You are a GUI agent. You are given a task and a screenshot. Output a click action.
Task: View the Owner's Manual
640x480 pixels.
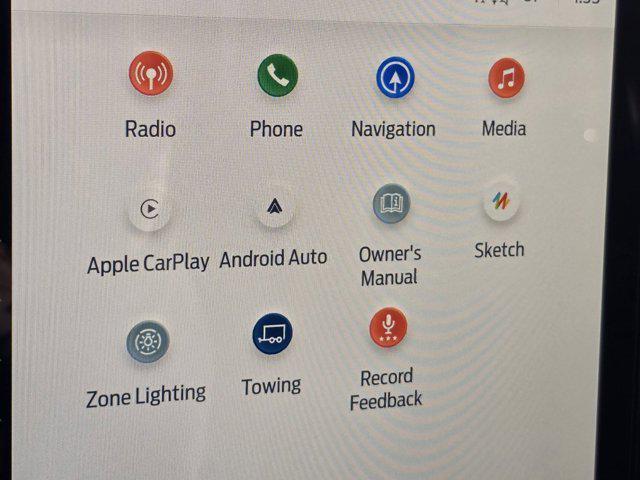click(391, 205)
